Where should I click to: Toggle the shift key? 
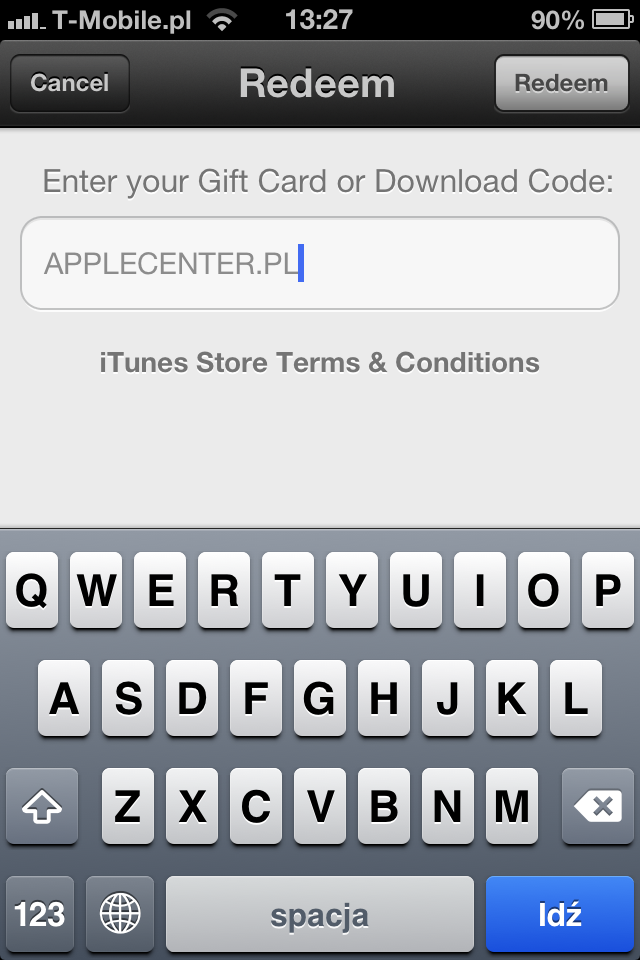[x=41, y=806]
